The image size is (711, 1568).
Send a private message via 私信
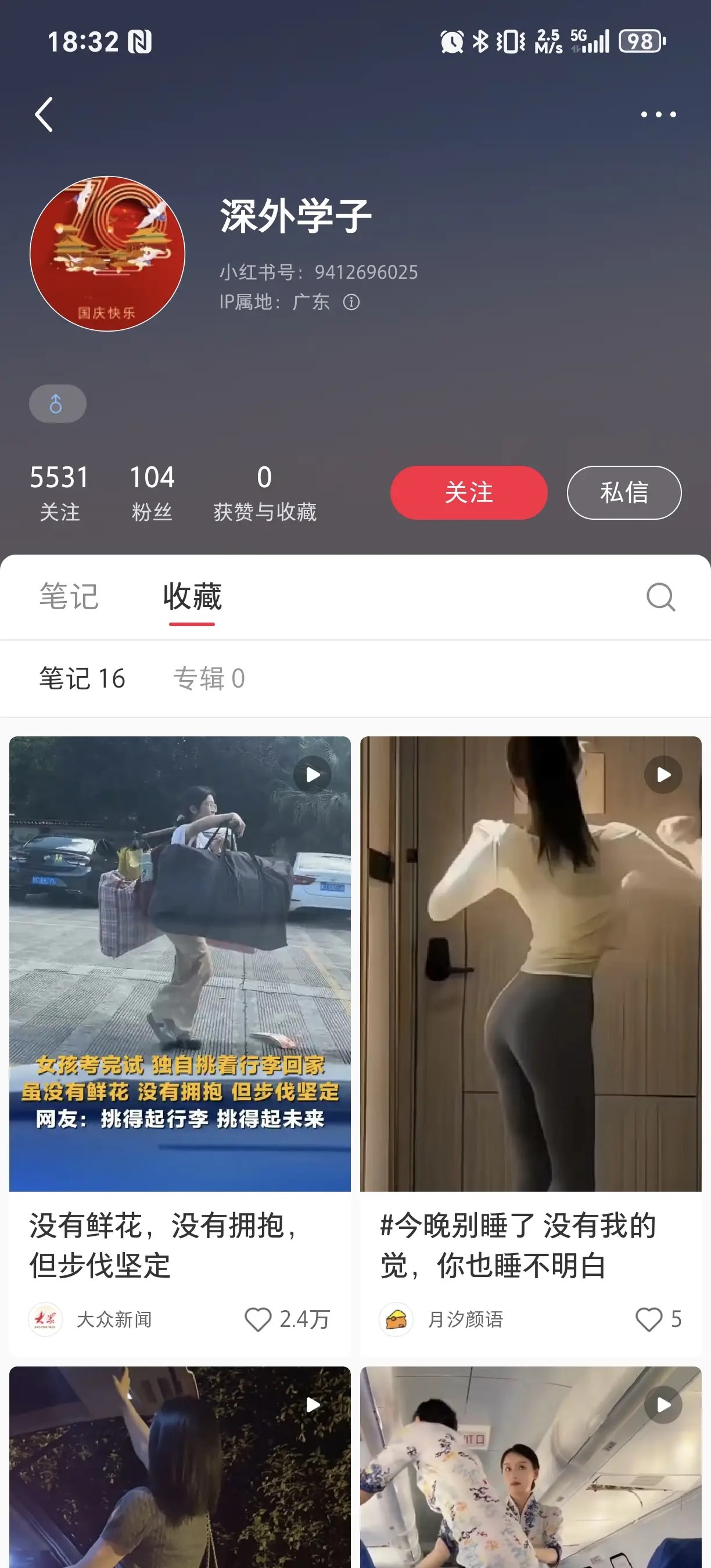click(623, 492)
